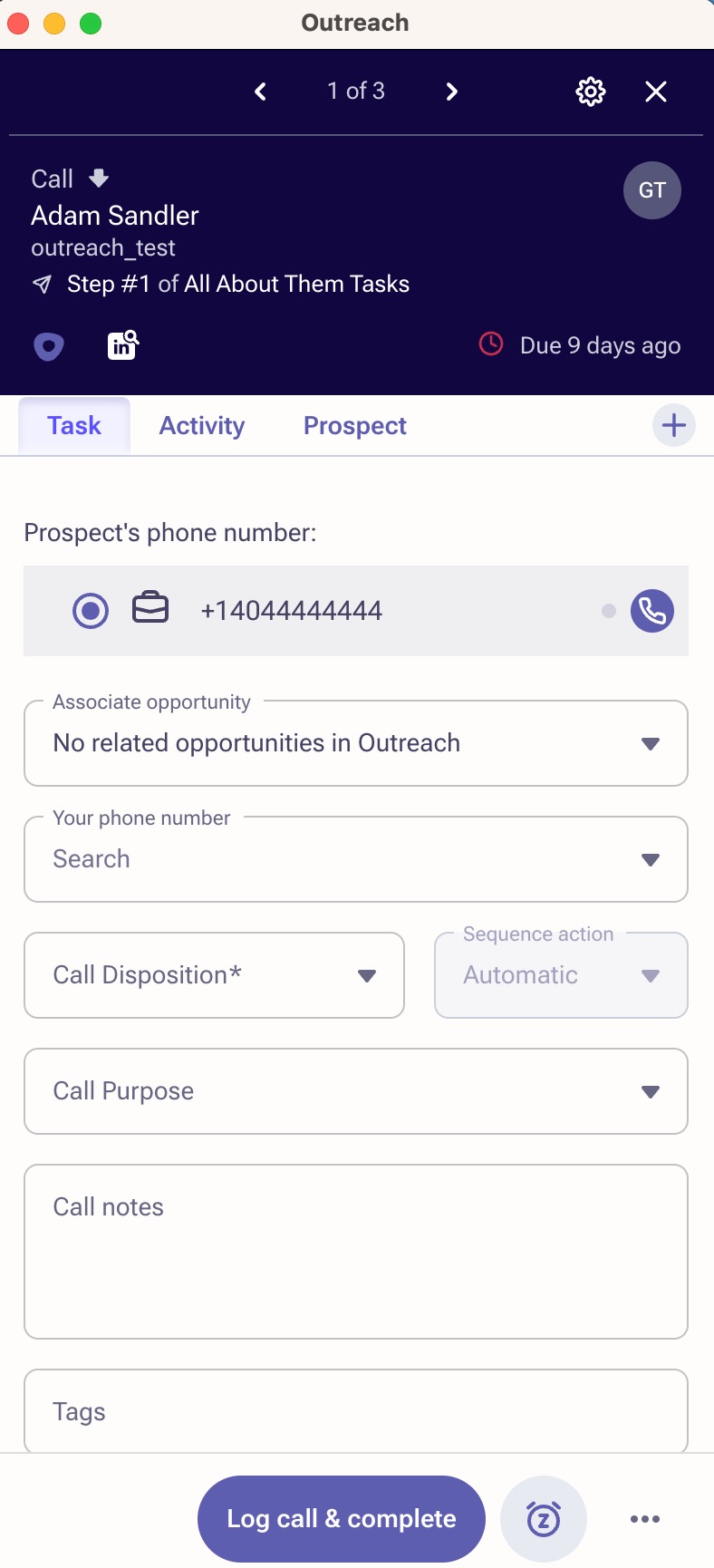The width and height of the screenshot is (714, 1568).
Task: Open the settings gear
Action: (591, 92)
